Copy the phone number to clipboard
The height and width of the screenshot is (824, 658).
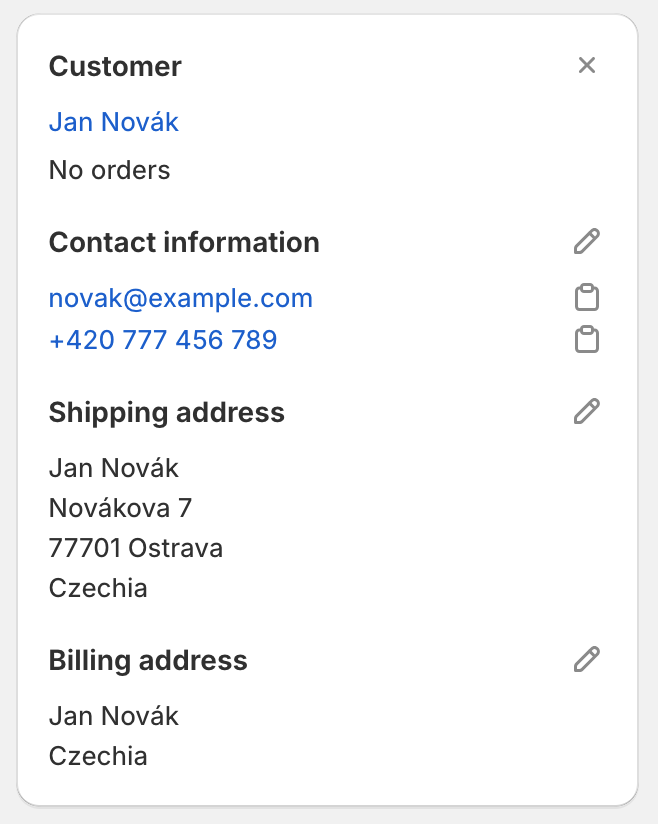click(587, 340)
